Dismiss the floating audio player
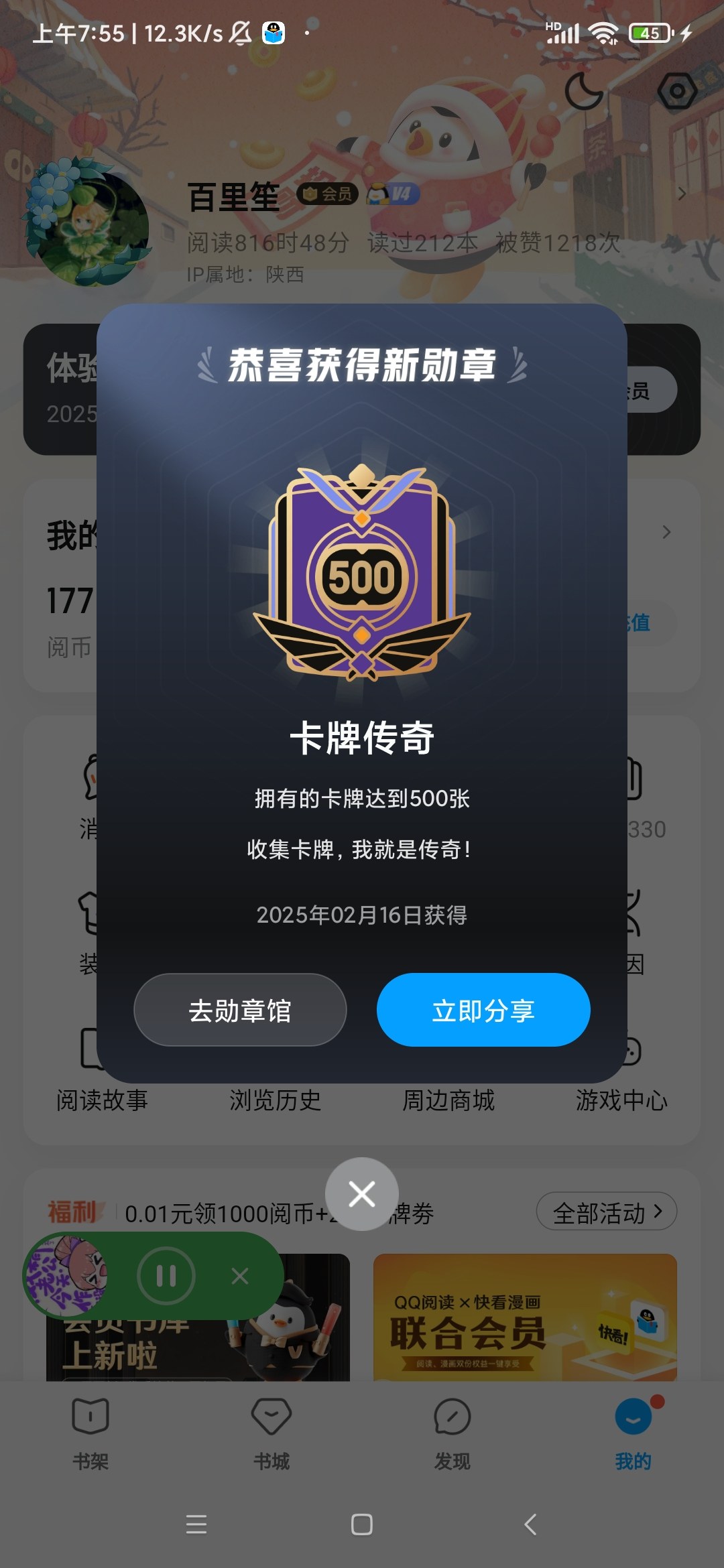The image size is (724, 1568). click(x=240, y=1276)
